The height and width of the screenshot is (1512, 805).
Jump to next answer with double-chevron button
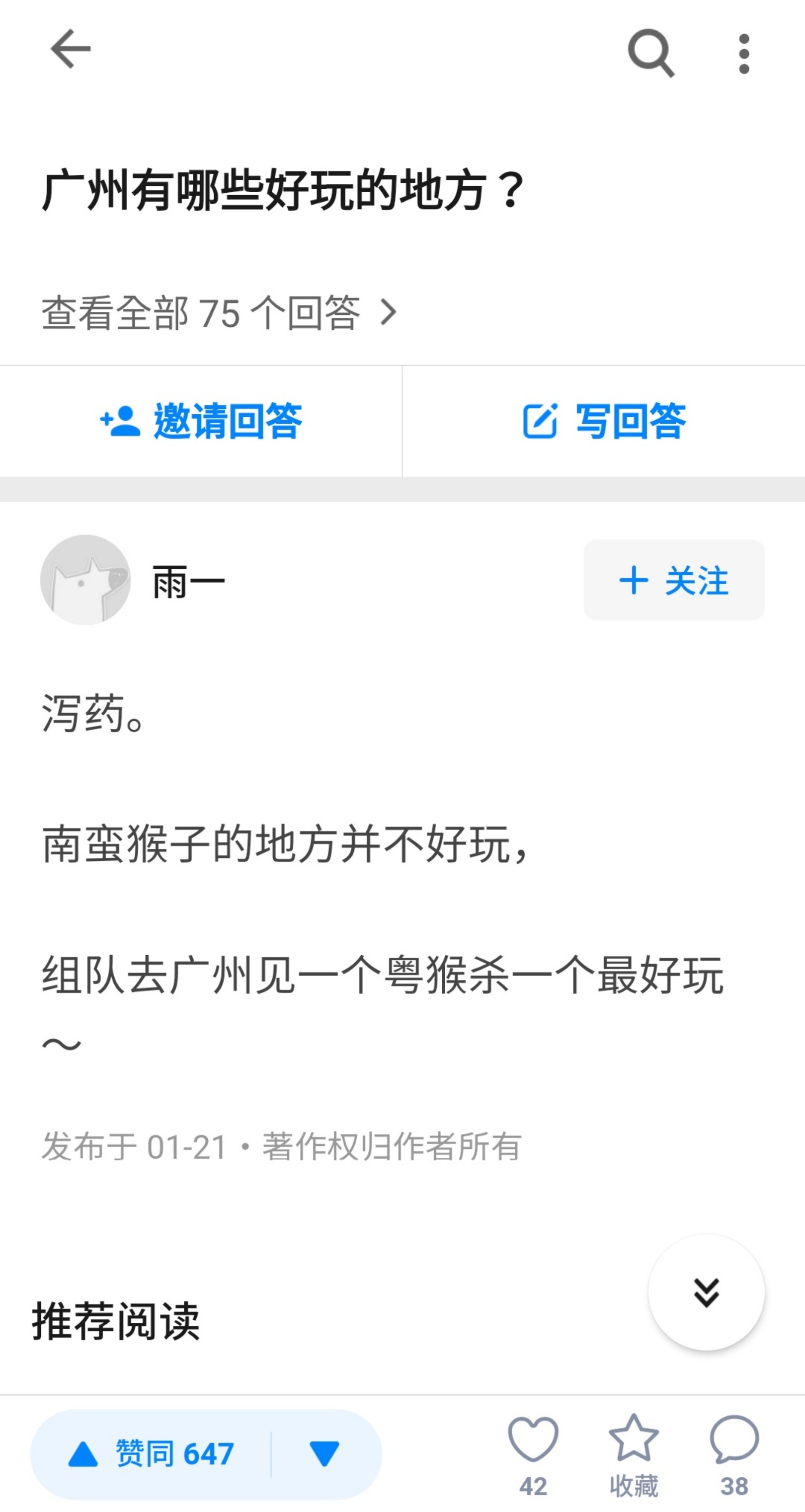[706, 1292]
